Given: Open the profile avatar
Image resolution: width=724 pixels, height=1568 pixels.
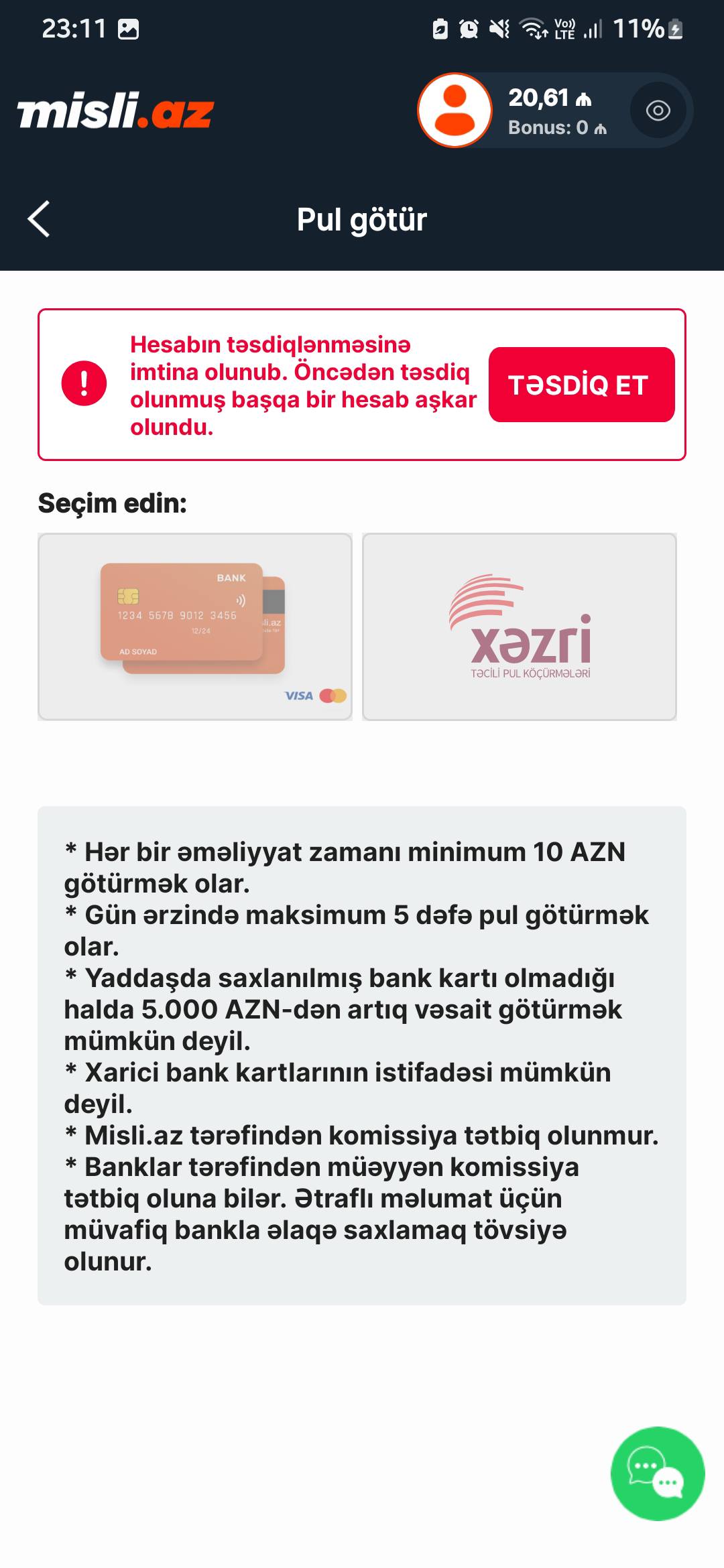Looking at the screenshot, I should pos(455,111).
